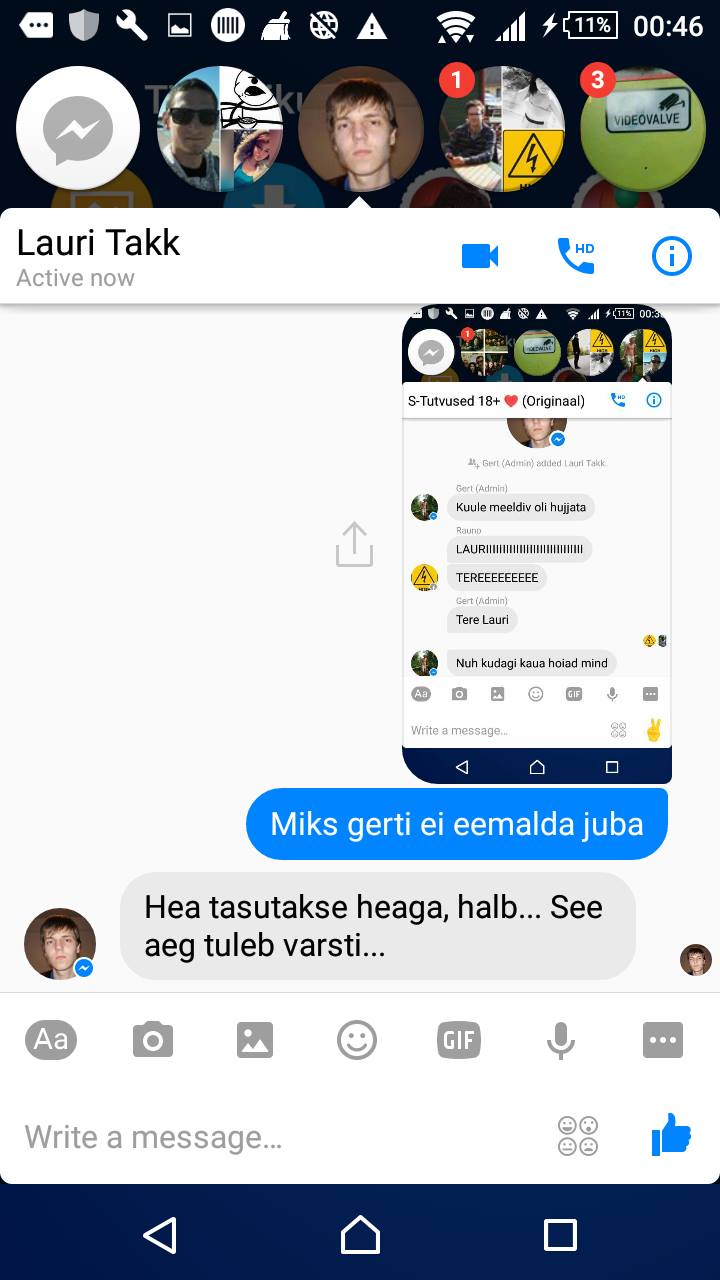
Task: Open the four-face emoji selector
Action: [x=578, y=1136]
